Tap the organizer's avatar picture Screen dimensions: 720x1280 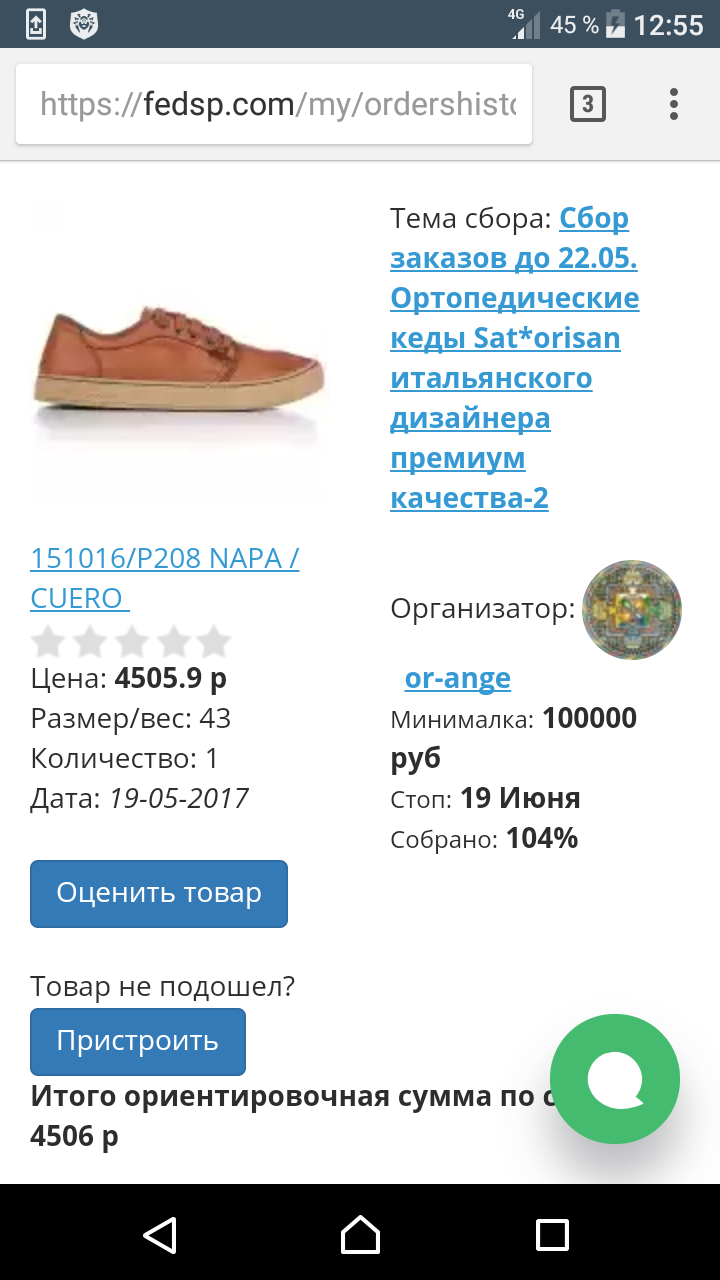point(632,609)
